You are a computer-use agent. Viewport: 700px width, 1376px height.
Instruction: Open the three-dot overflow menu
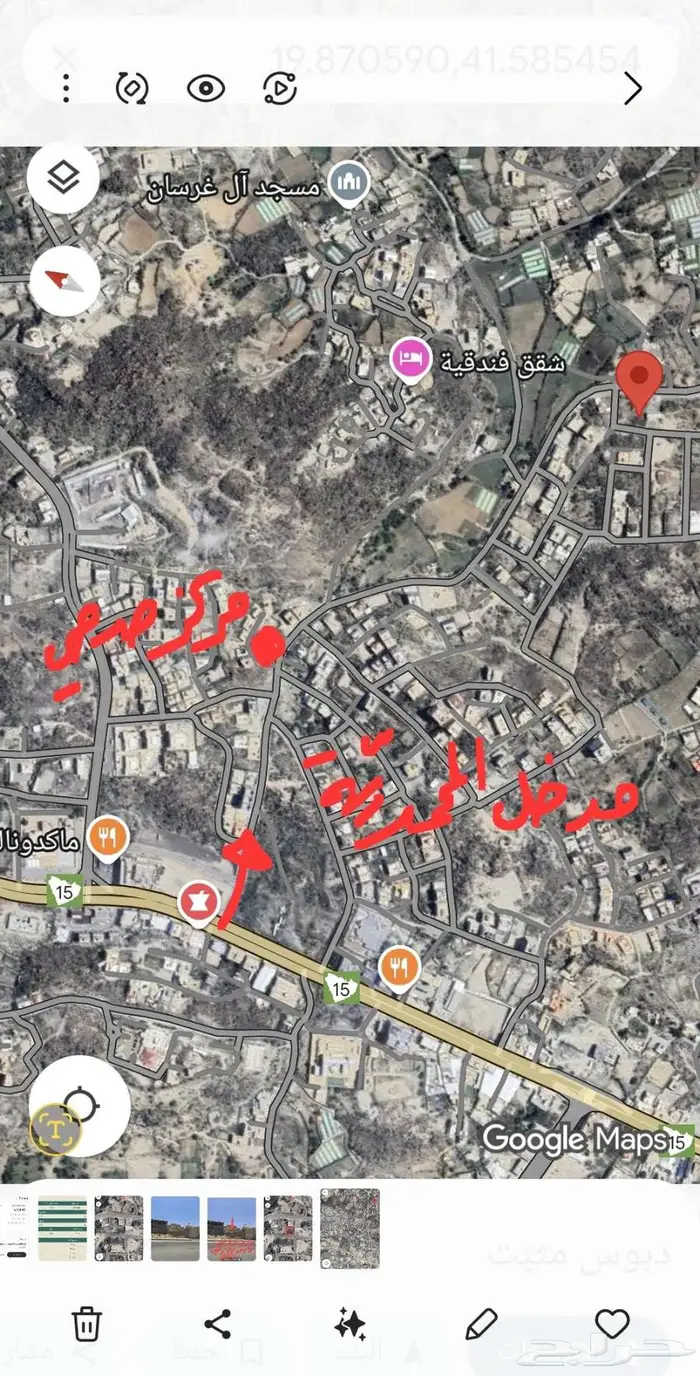coord(66,89)
